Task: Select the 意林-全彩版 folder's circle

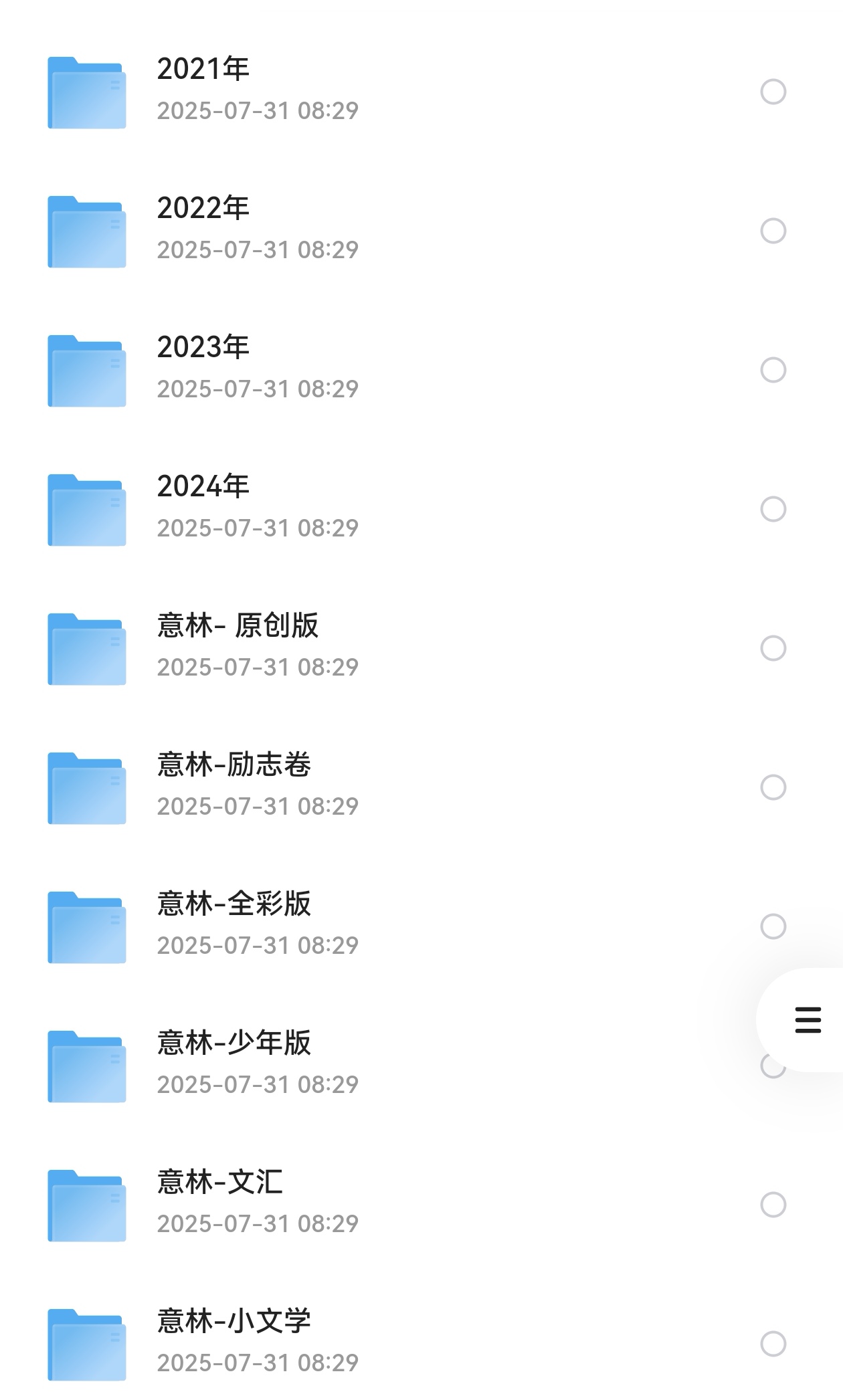Action: click(x=773, y=926)
